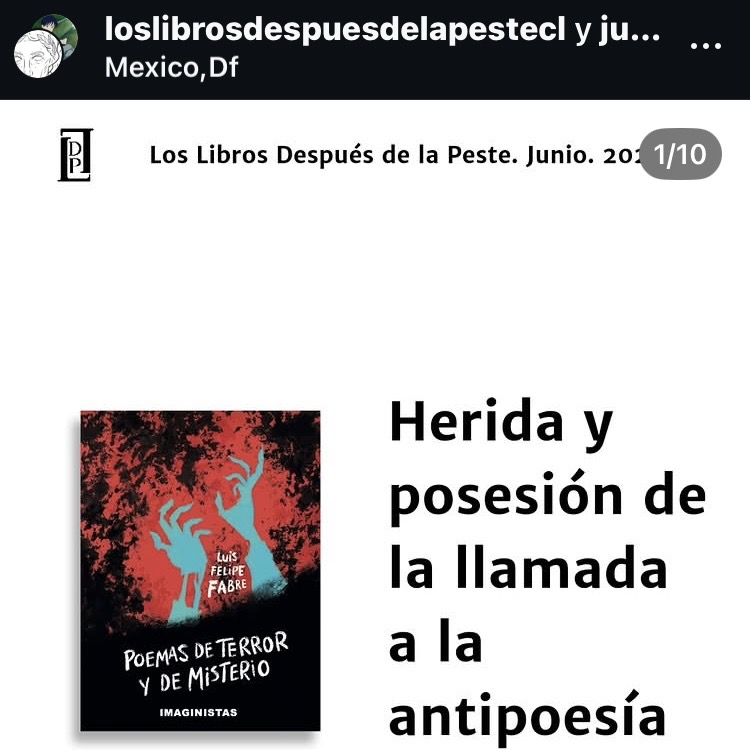Open the post's three-dot options menu

point(706,45)
